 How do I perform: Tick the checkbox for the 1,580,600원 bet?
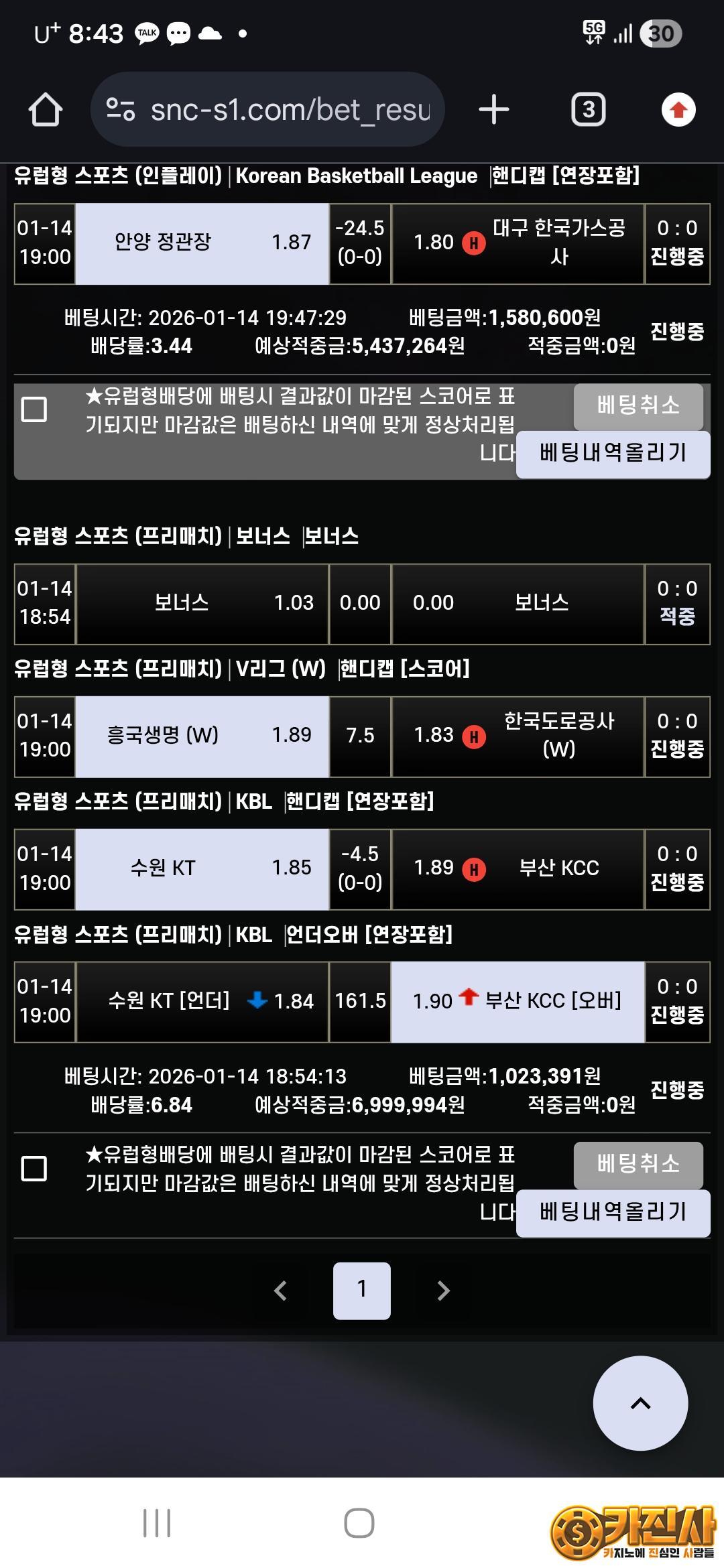[x=34, y=409]
